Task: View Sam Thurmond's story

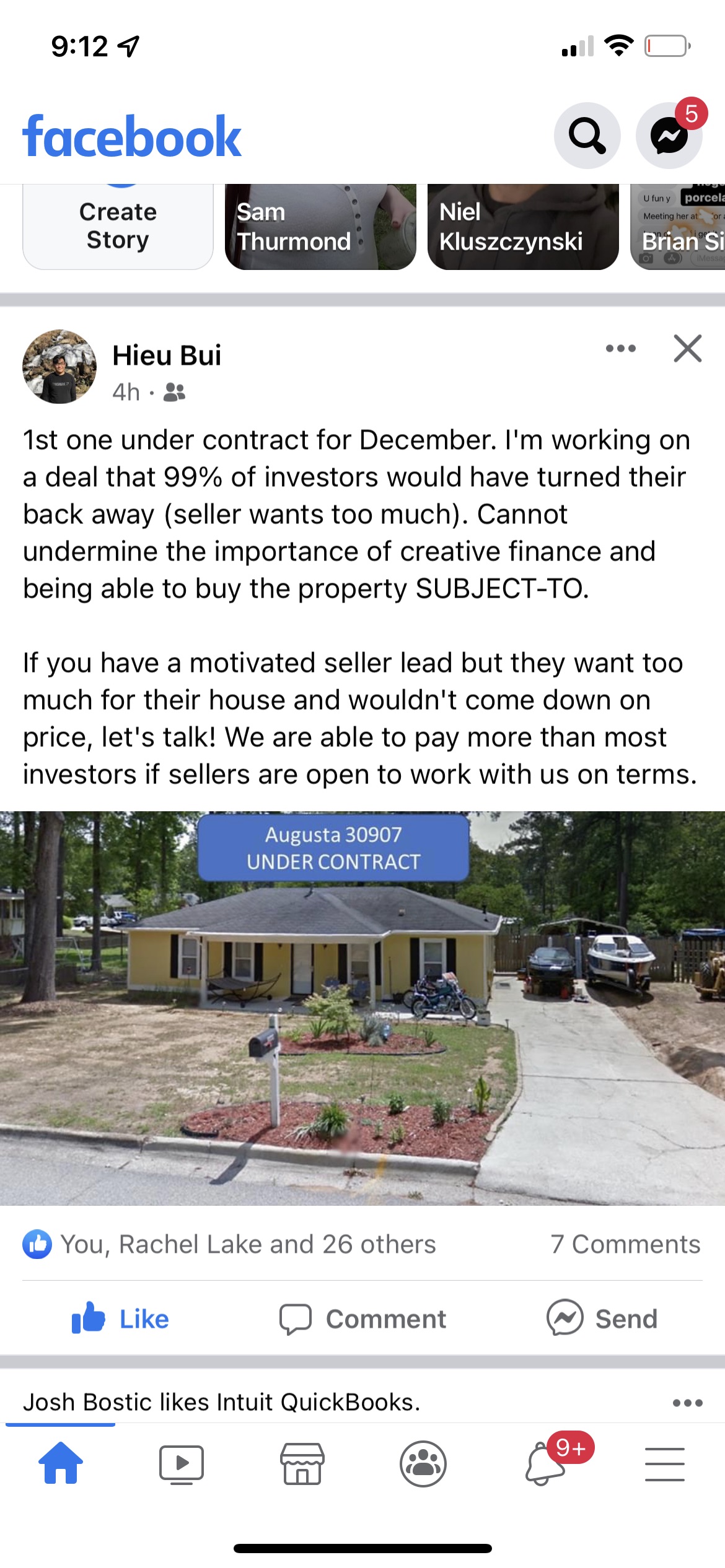Action: [320, 227]
